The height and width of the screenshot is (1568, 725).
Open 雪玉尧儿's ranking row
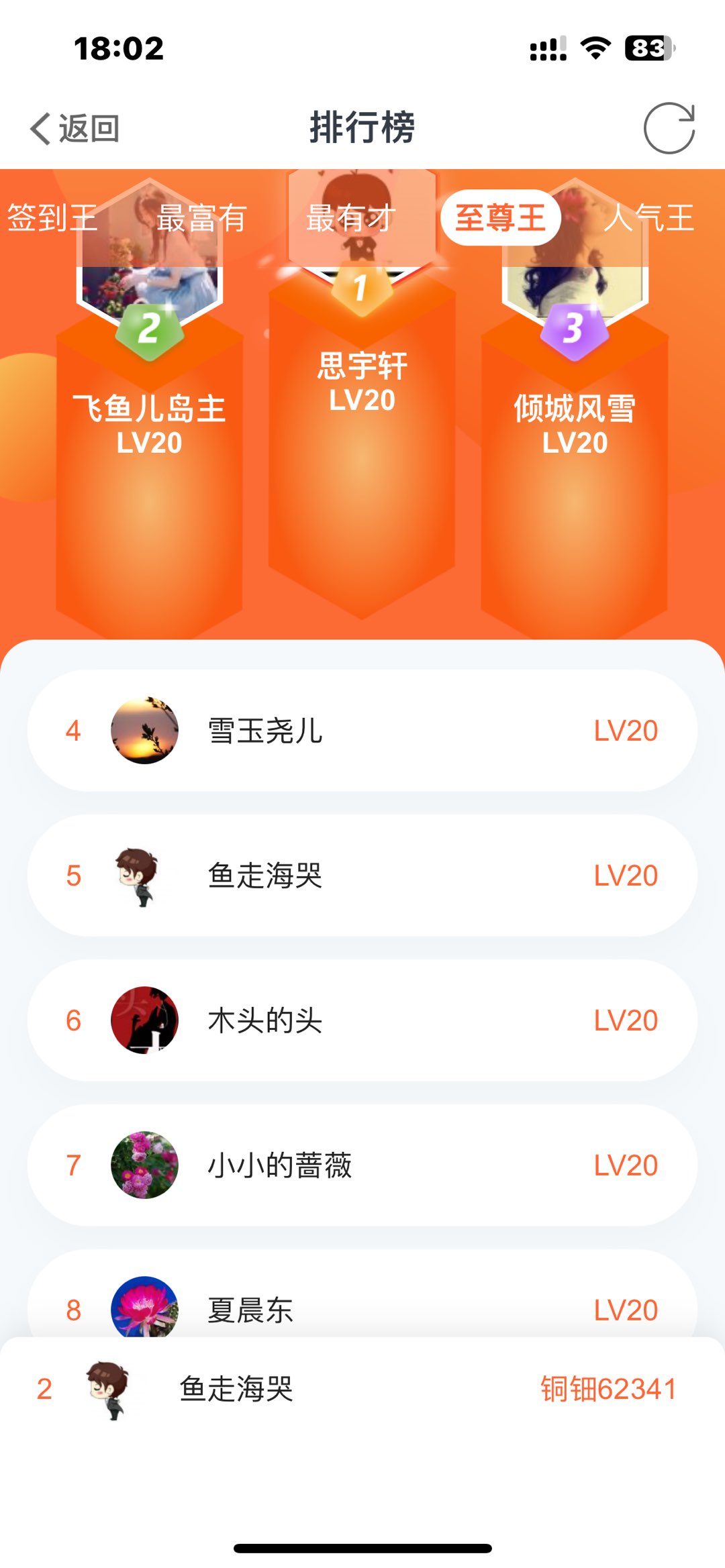[362, 731]
